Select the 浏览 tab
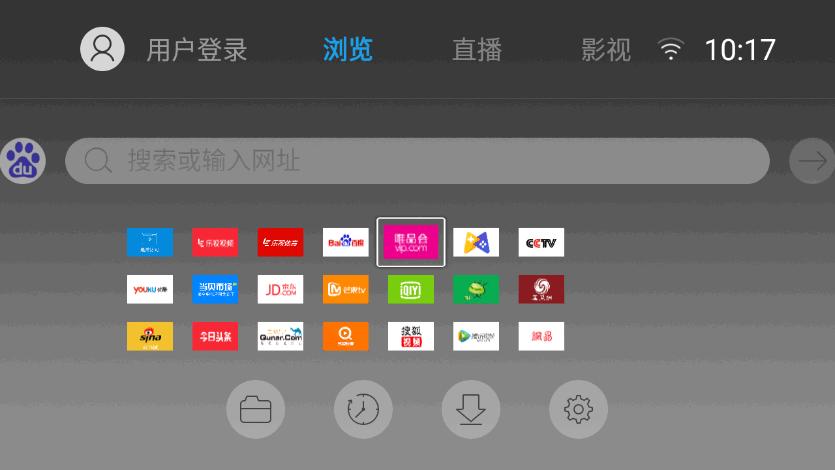The width and height of the screenshot is (835, 470). (348, 50)
